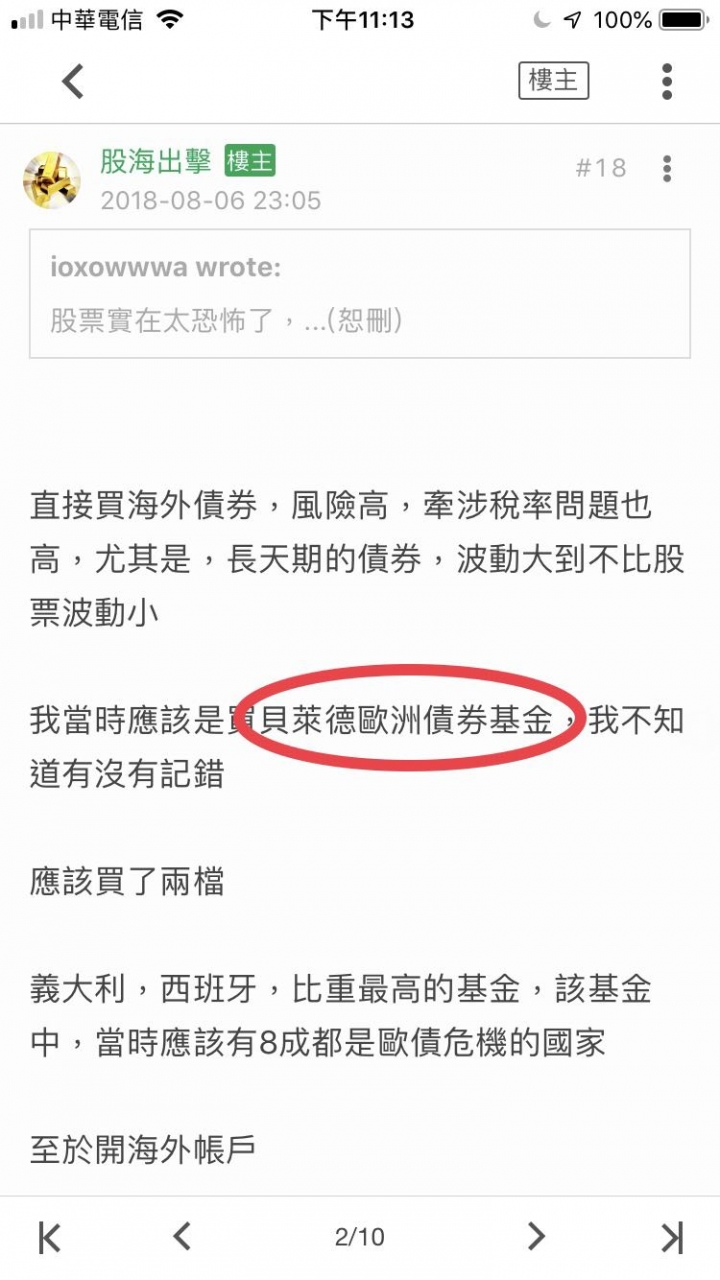View user 股海出擊's profile name link
The width and height of the screenshot is (720, 1280).
tap(156, 161)
